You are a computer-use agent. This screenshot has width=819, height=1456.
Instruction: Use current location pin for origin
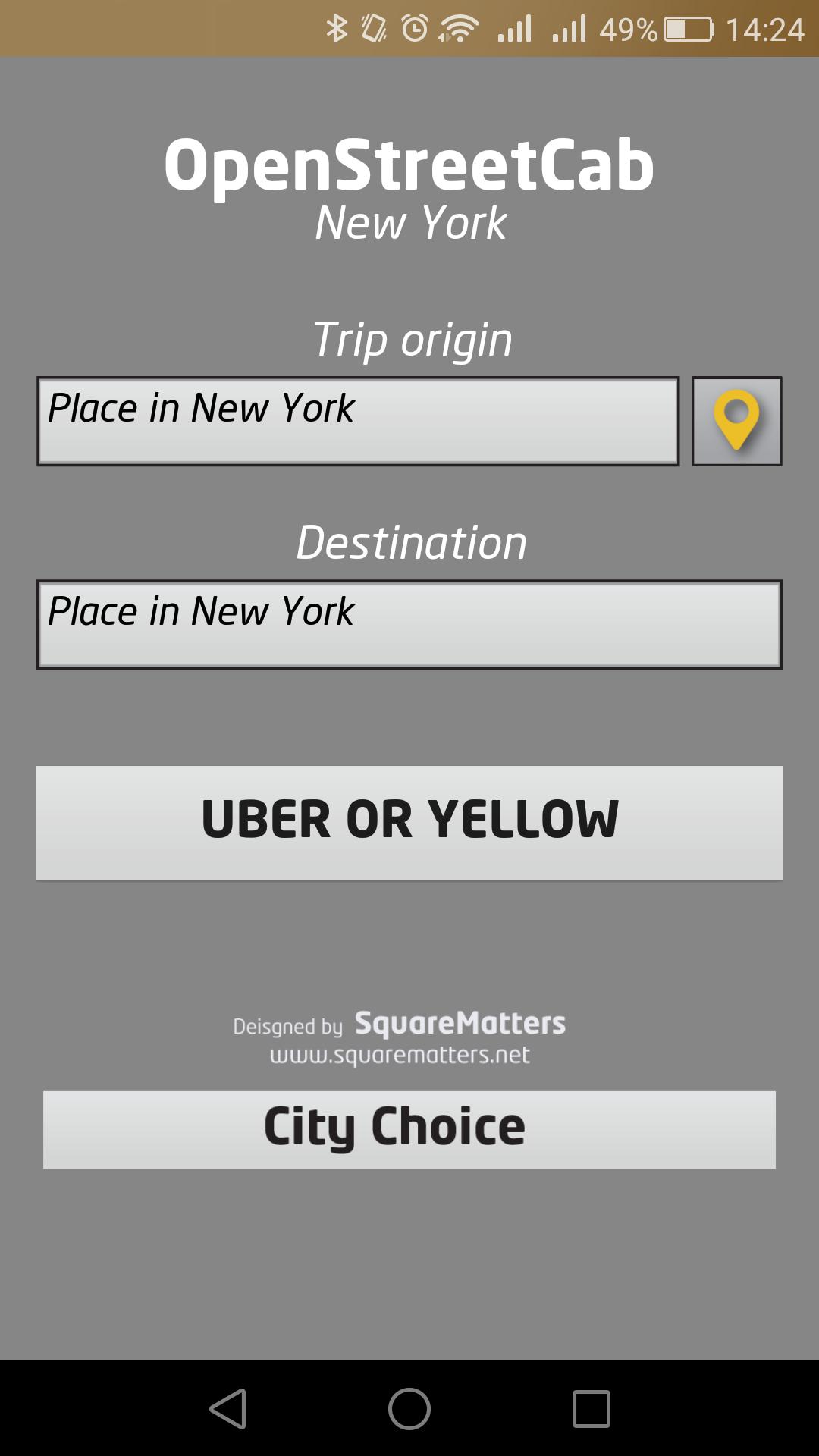click(x=736, y=421)
